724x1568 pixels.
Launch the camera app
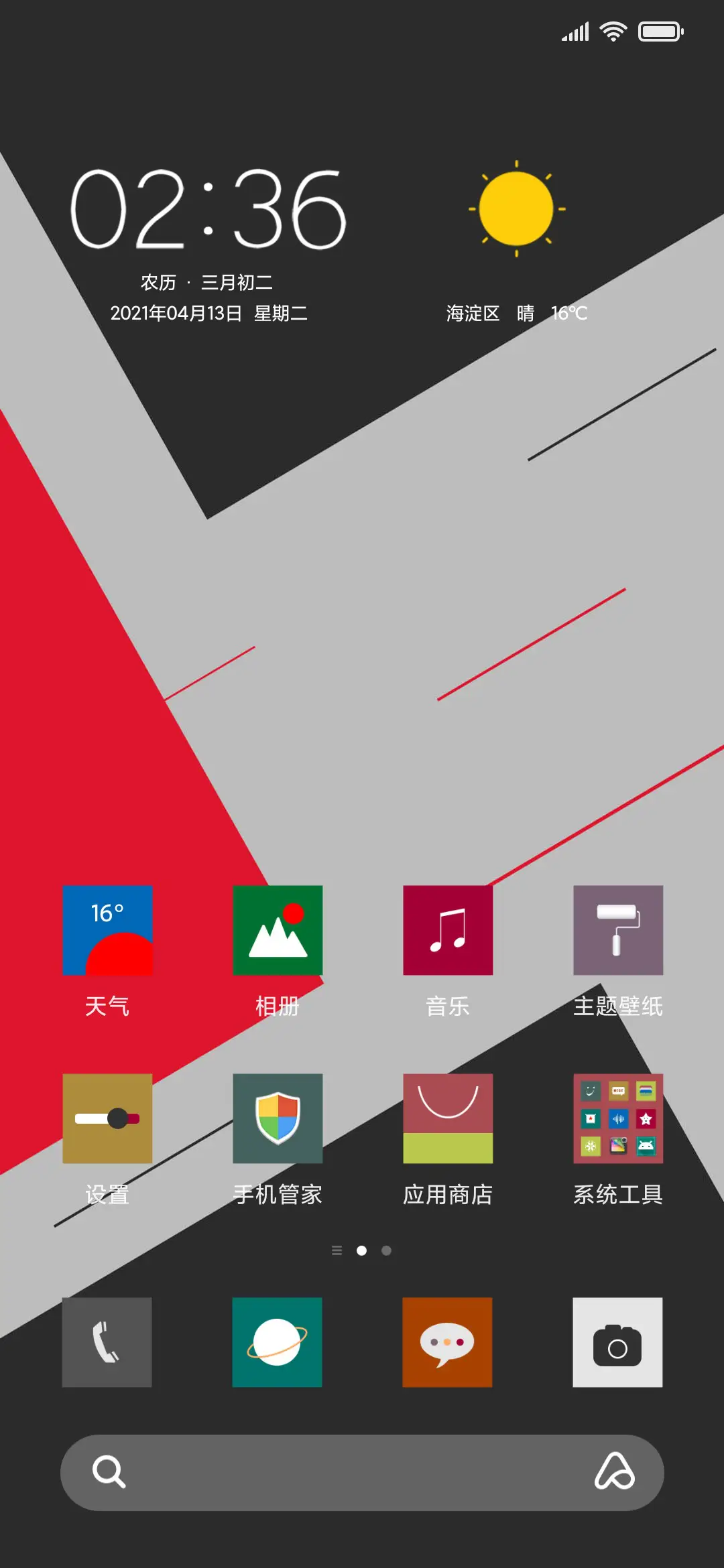click(618, 1342)
